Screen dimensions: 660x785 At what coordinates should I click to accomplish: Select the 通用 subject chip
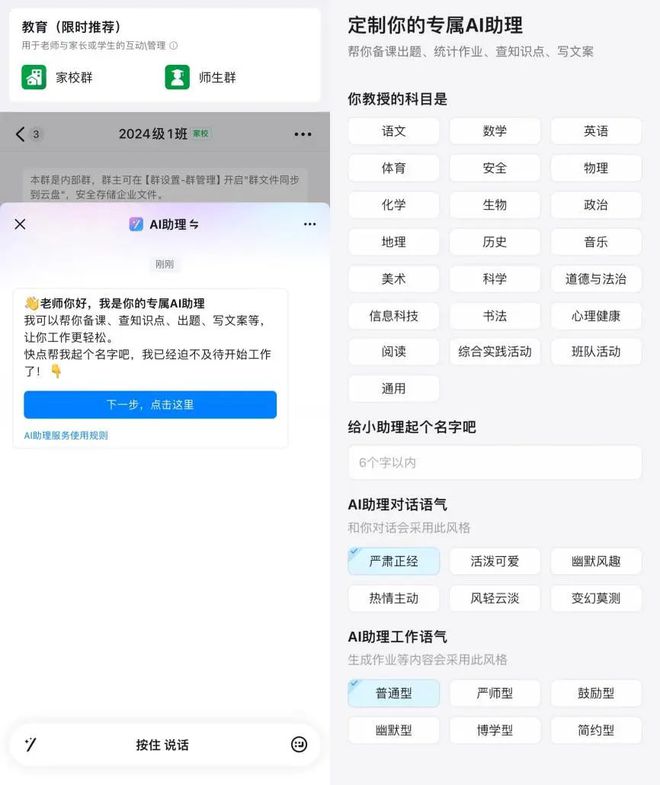394,388
